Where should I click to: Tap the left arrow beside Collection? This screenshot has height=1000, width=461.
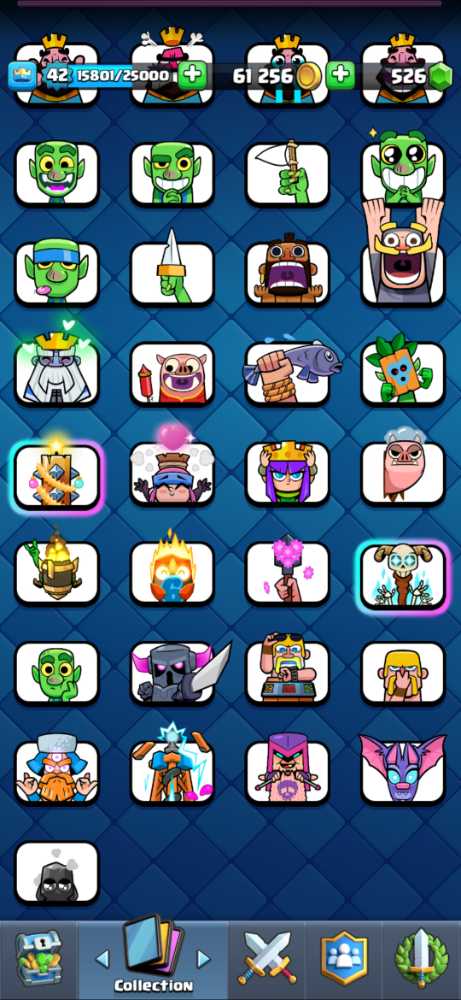(103, 958)
